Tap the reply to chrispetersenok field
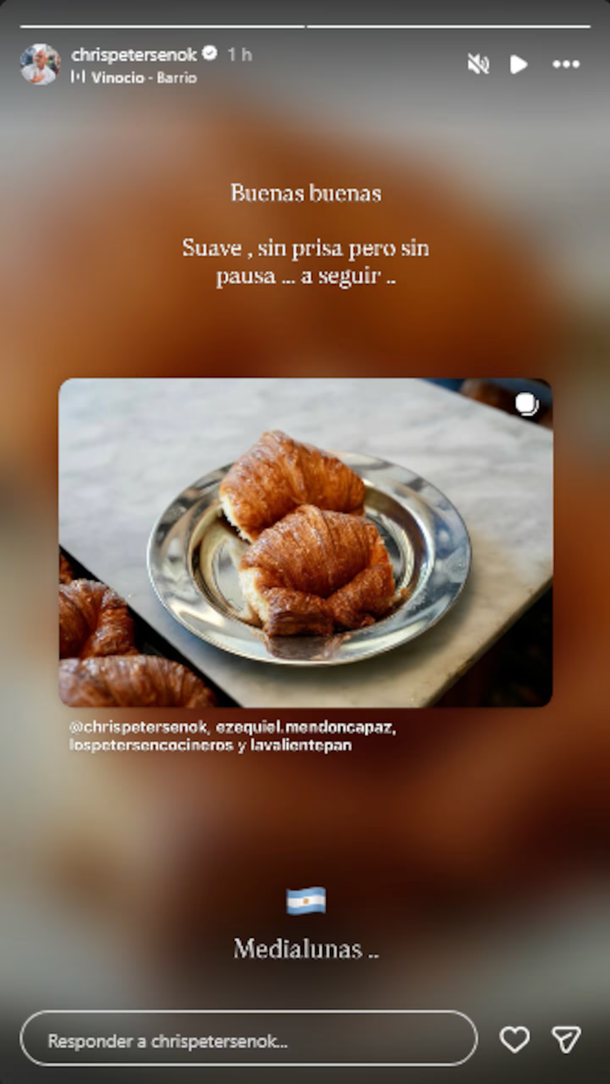 (x=248, y=1039)
